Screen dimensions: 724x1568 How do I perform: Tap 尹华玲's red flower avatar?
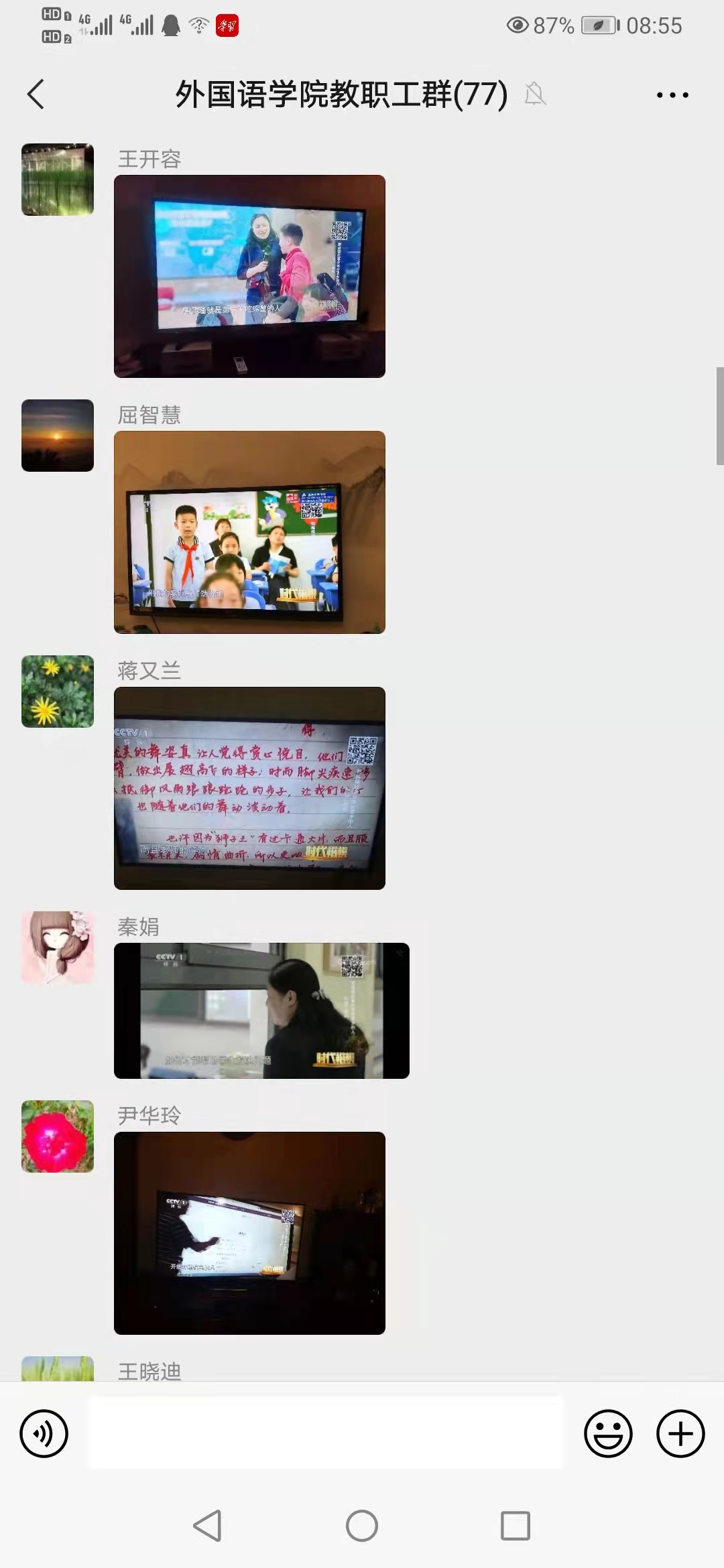pos(58,1136)
